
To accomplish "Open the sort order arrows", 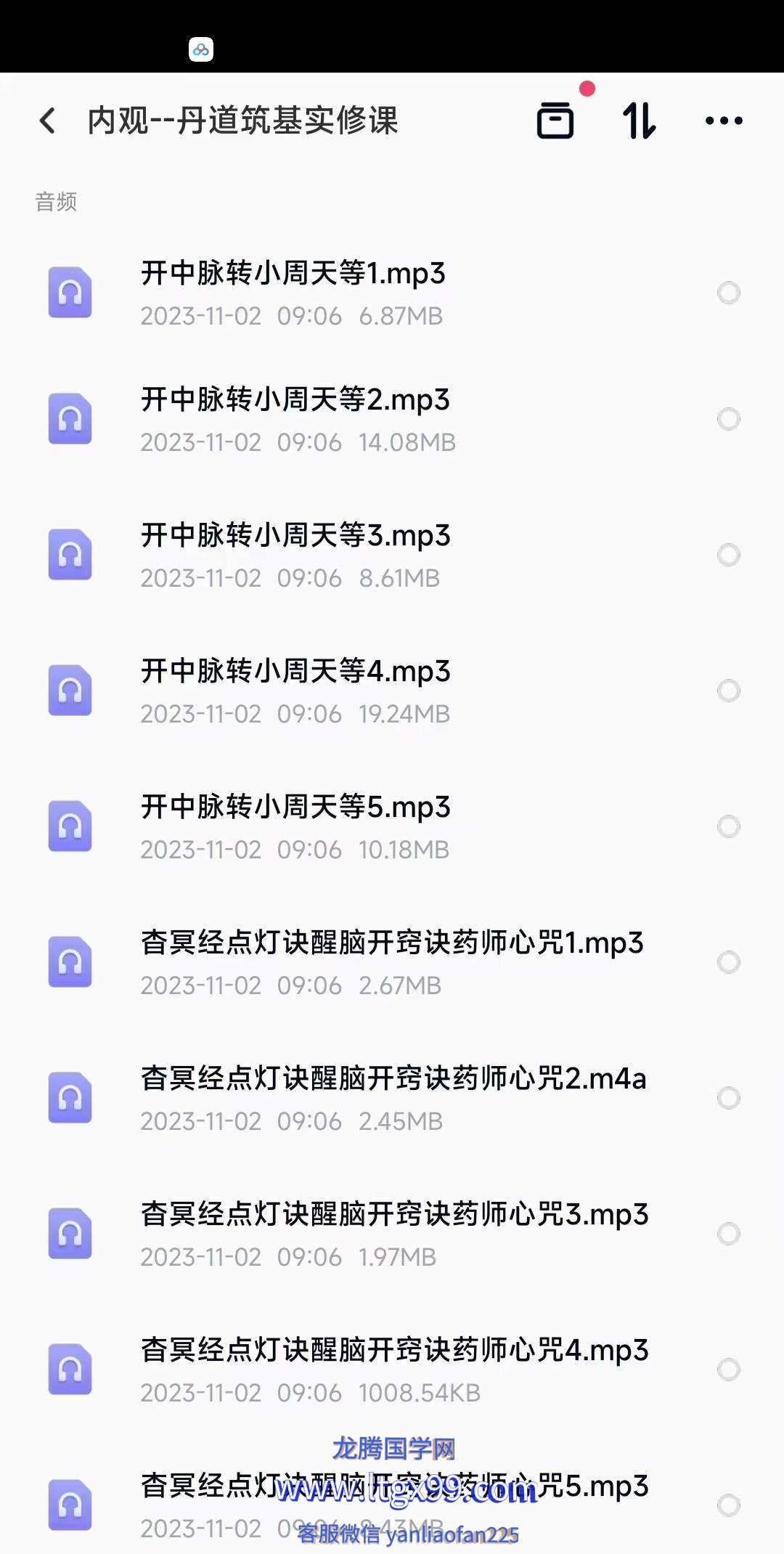I will [x=640, y=121].
